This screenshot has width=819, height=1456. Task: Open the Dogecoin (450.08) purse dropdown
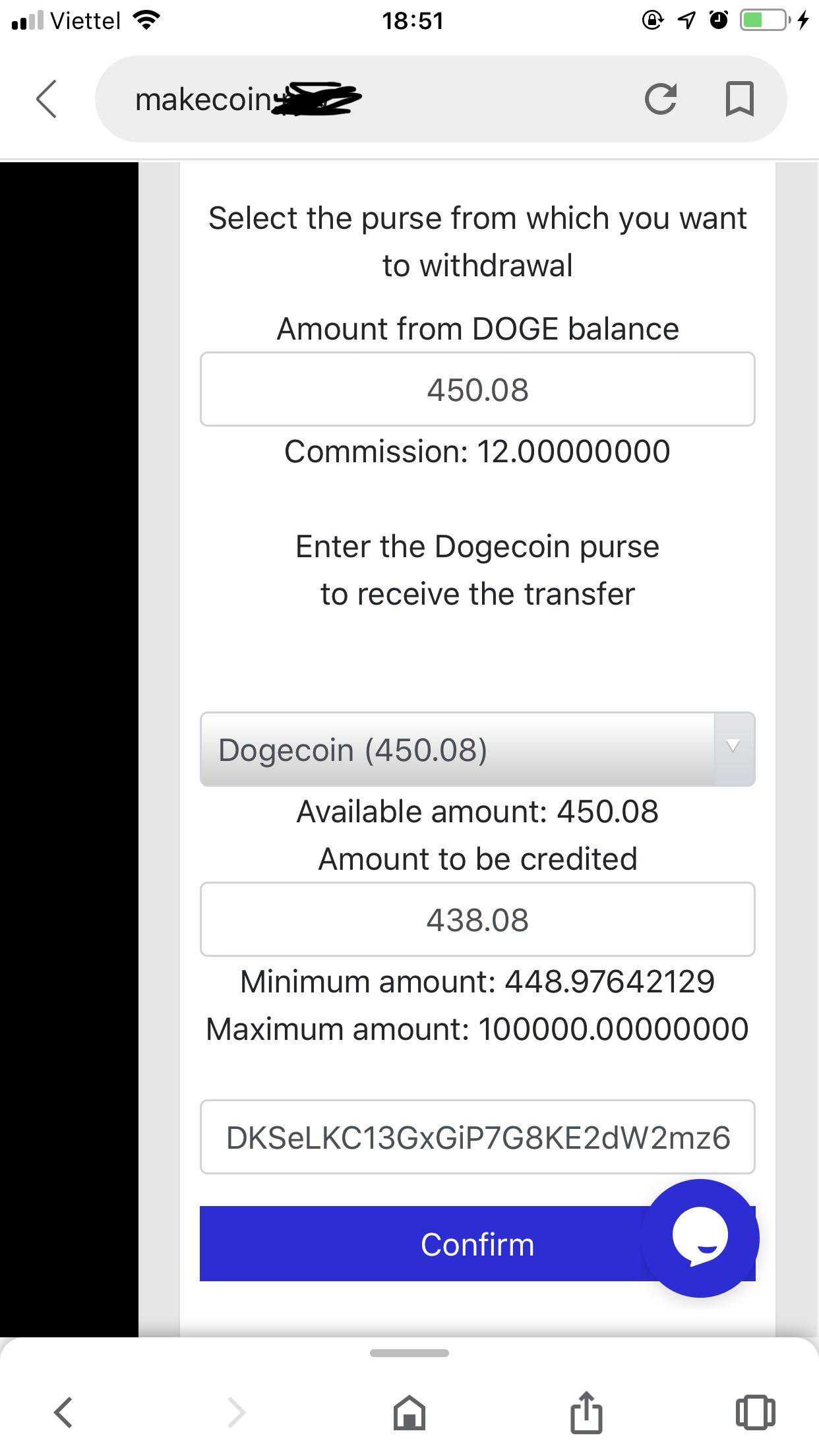[477, 749]
